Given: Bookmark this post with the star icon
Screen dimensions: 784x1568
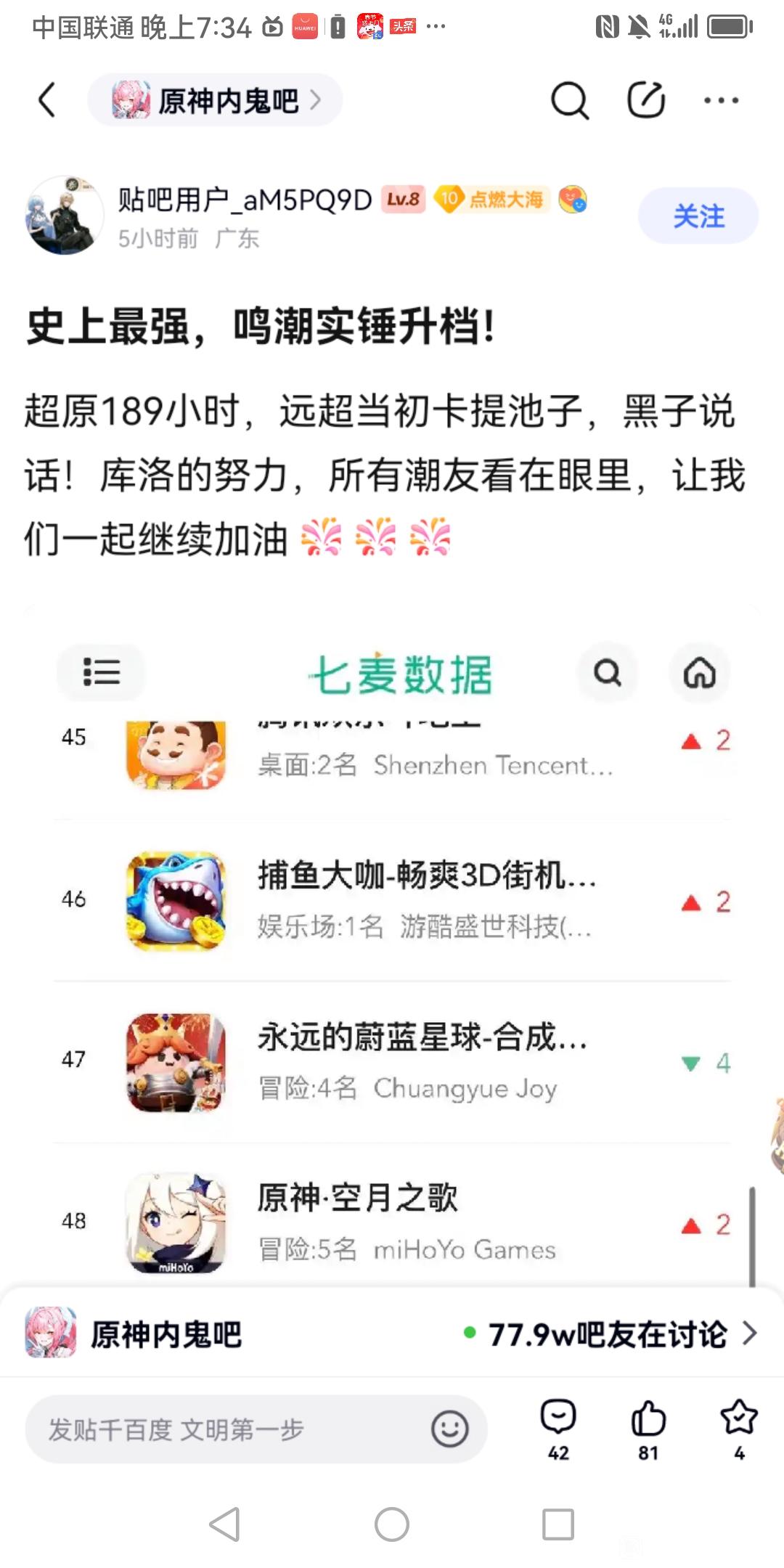Looking at the screenshot, I should pyautogui.click(x=739, y=1428).
